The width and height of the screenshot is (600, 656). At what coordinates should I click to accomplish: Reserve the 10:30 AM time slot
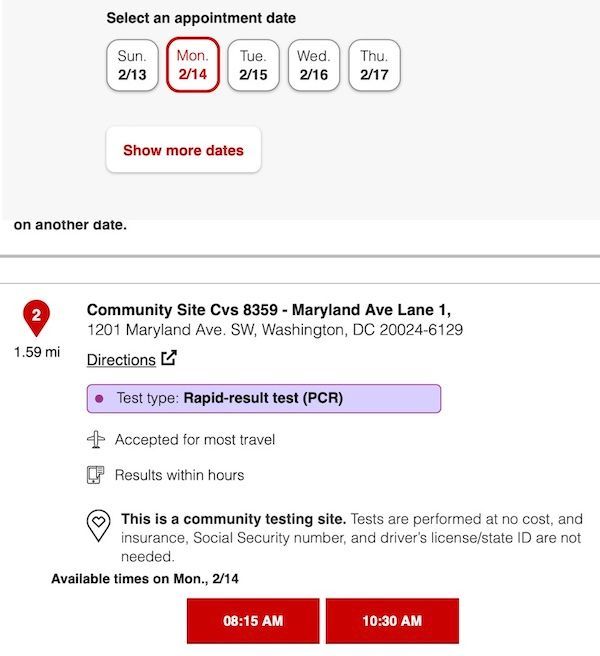pyautogui.click(x=392, y=621)
